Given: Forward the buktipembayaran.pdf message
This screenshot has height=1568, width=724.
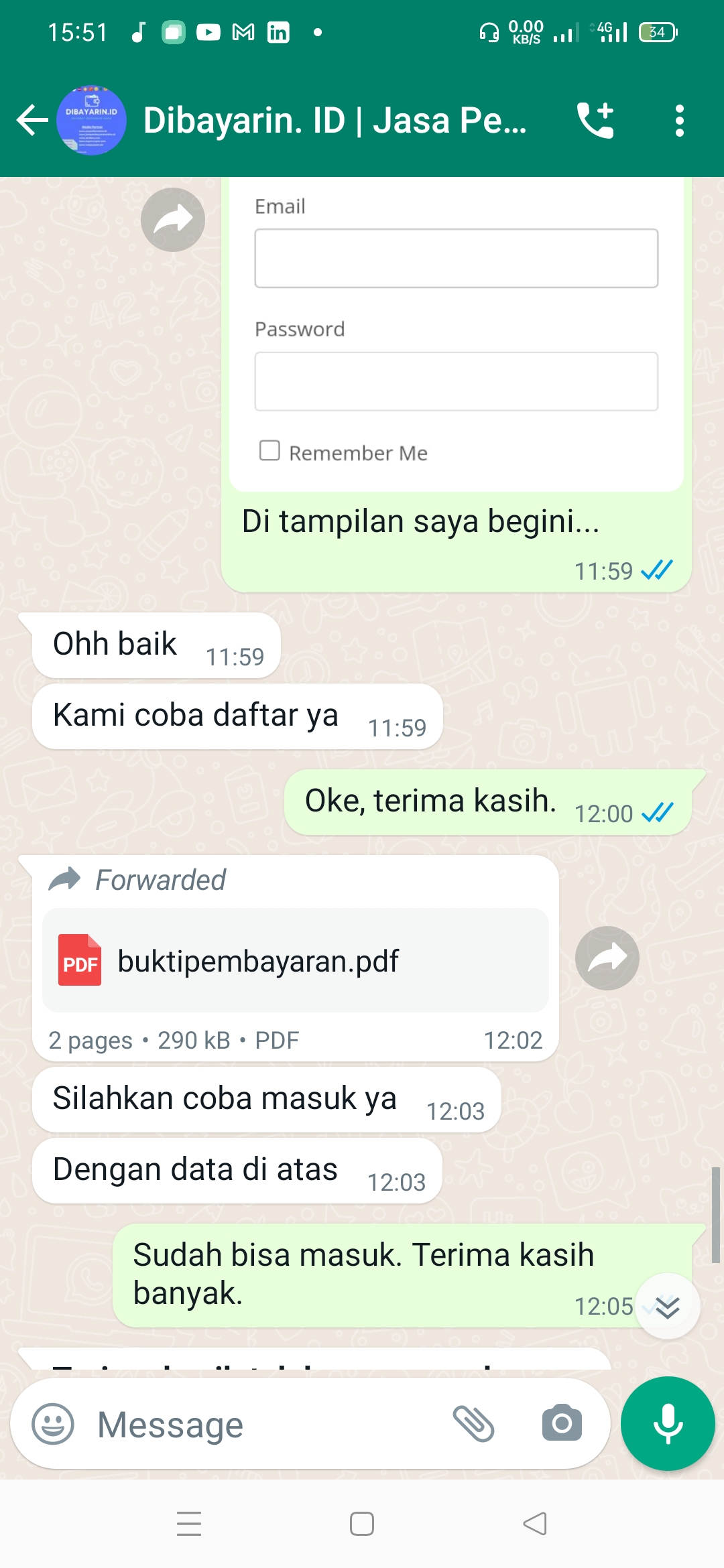Looking at the screenshot, I should [607, 958].
